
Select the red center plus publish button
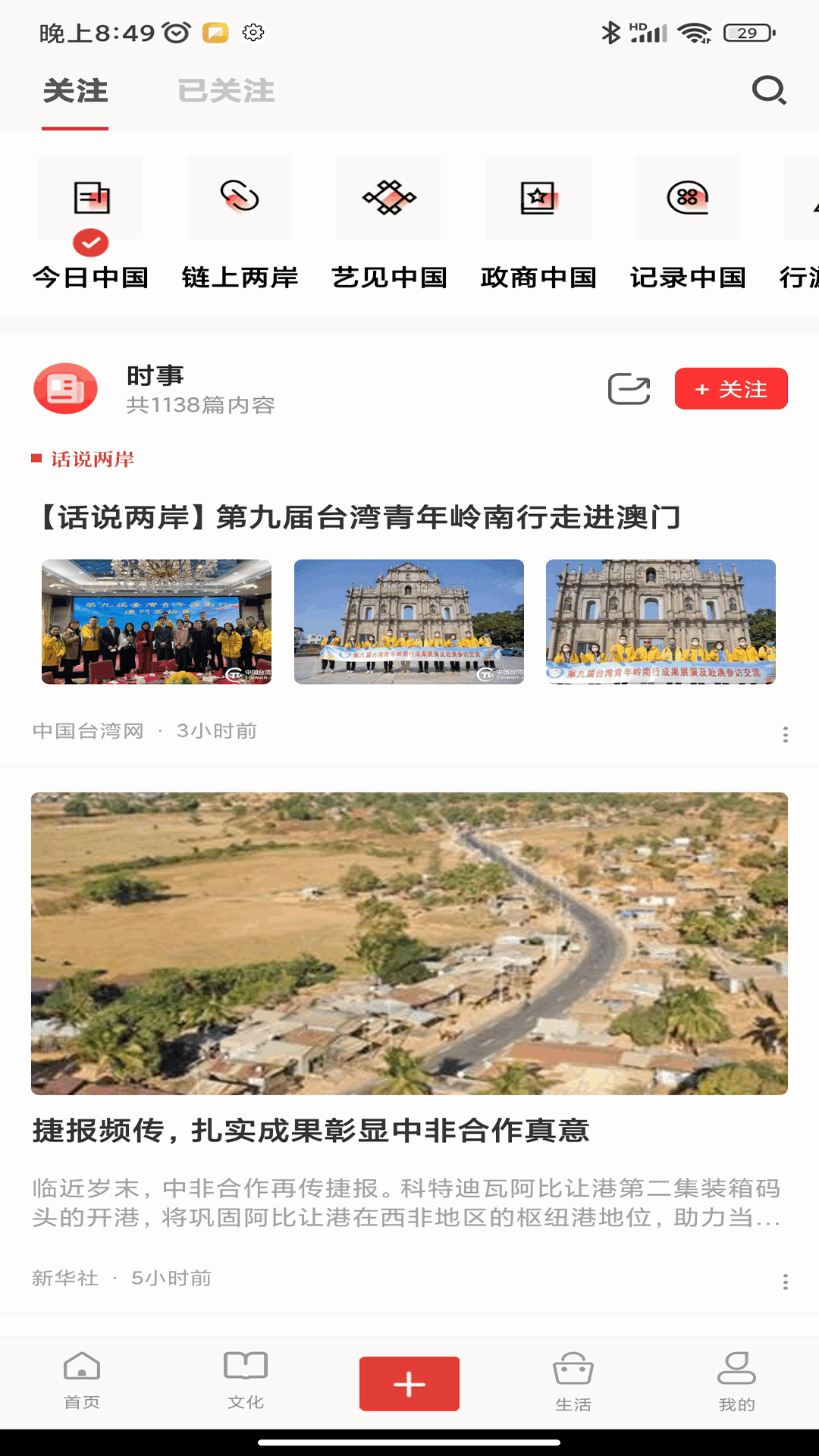pyautogui.click(x=409, y=1383)
